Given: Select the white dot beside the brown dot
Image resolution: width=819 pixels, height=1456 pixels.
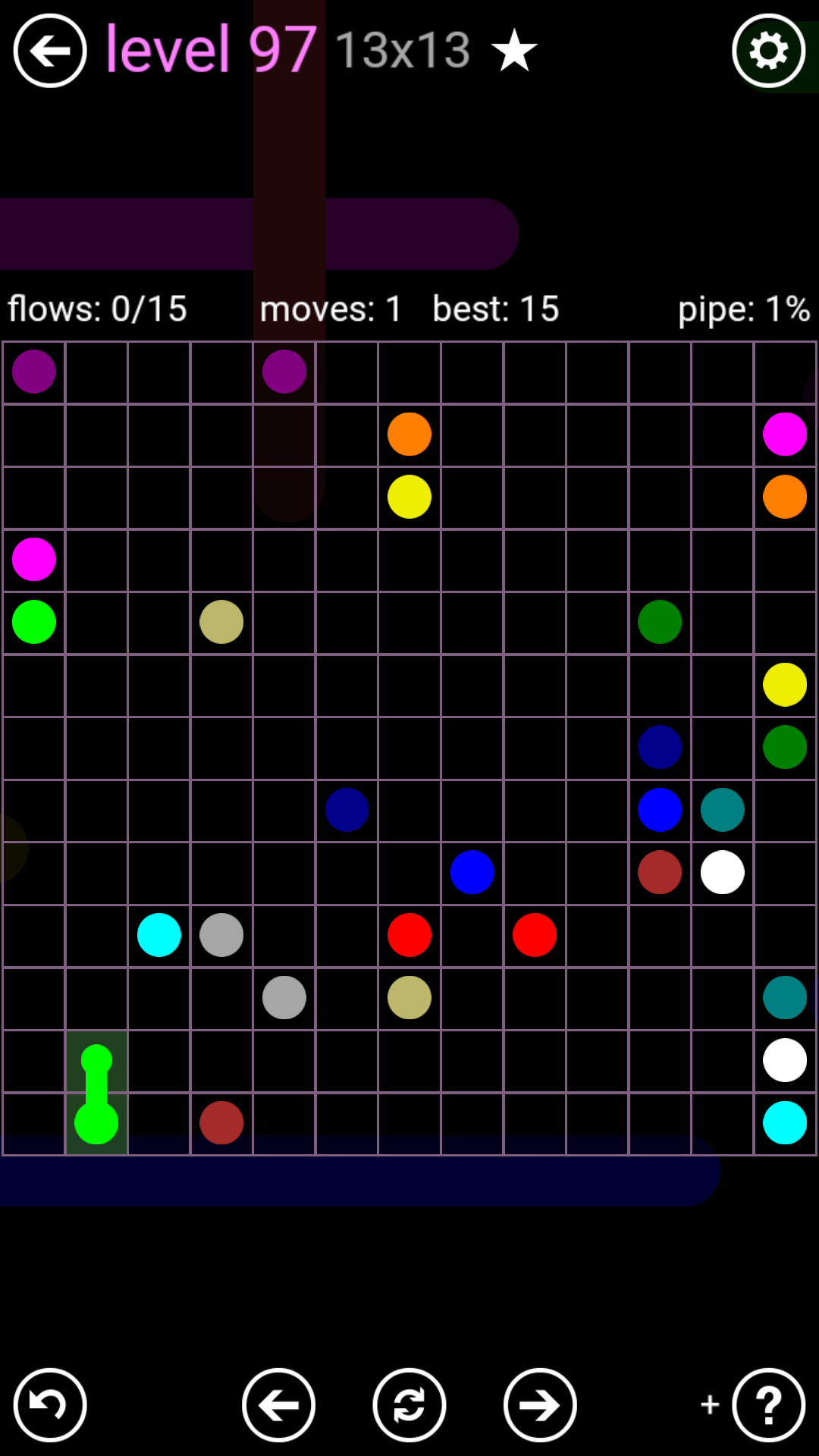Looking at the screenshot, I should click(x=722, y=872).
